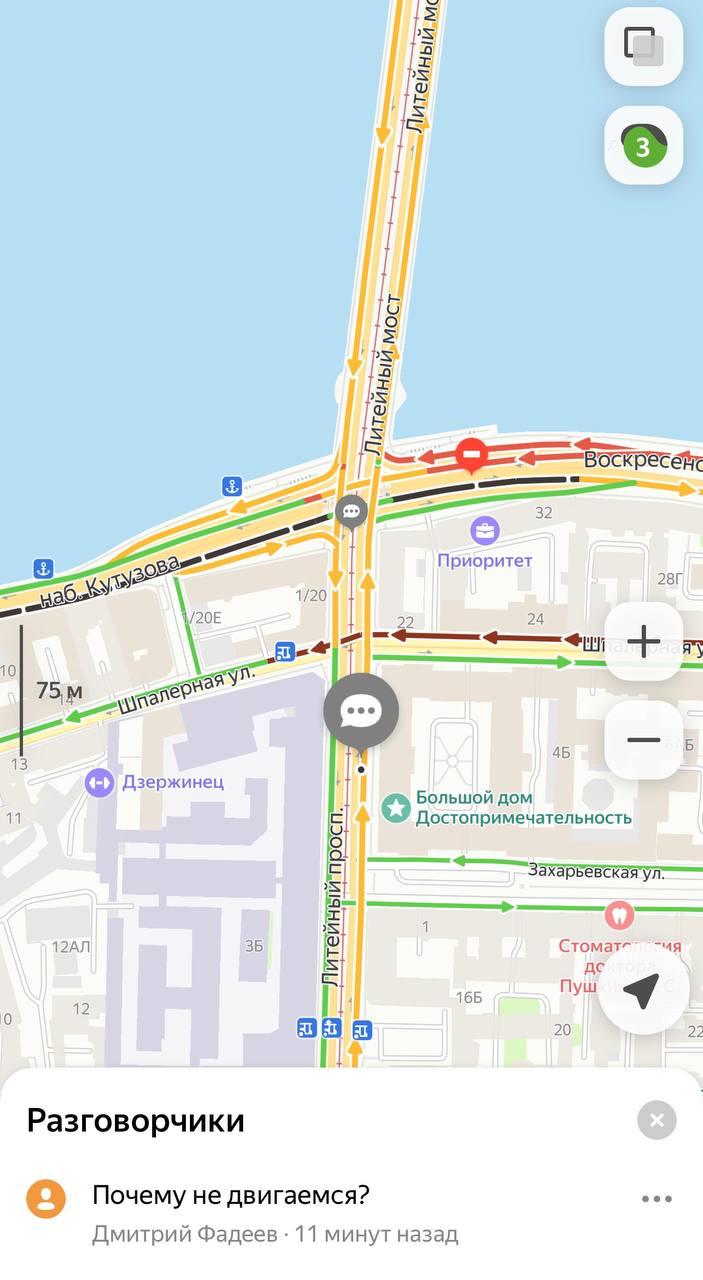The width and height of the screenshot is (703, 1280).
Task: Open the map layers button
Action: click(643, 46)
